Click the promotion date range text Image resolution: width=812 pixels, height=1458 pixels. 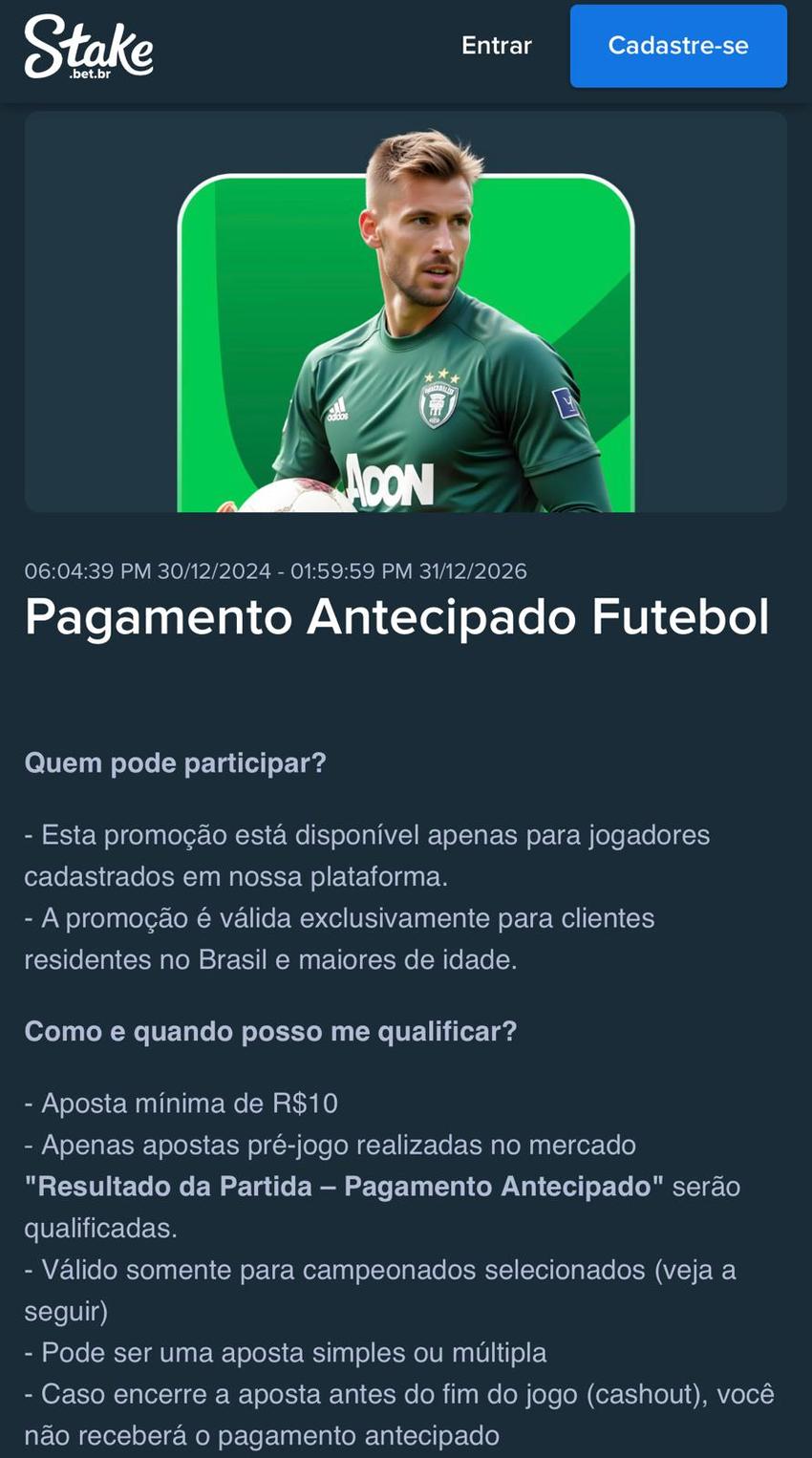[x=275, y=570]
